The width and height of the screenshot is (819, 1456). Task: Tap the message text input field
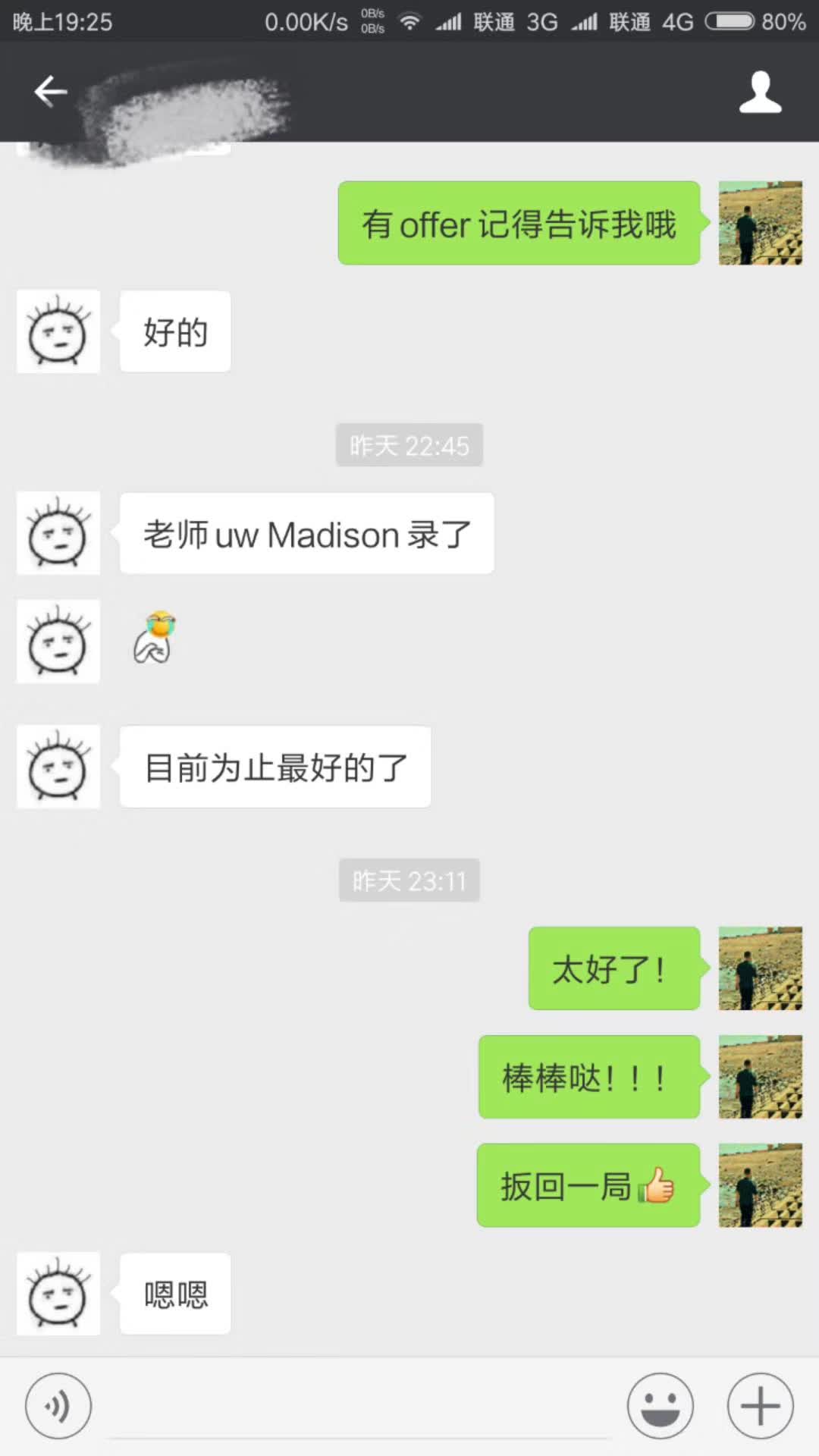[360, 1410]
